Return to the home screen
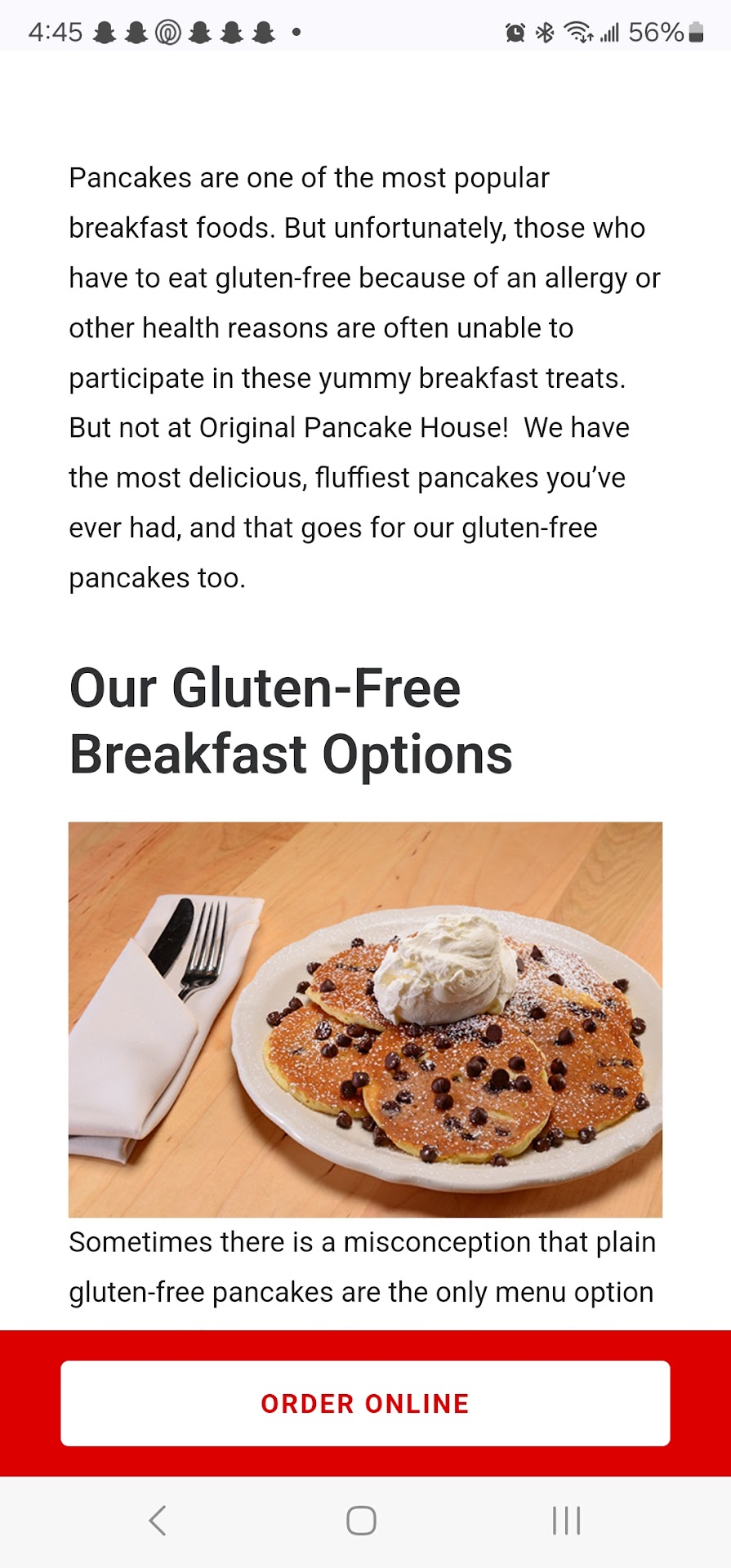 click(361, 1520)
